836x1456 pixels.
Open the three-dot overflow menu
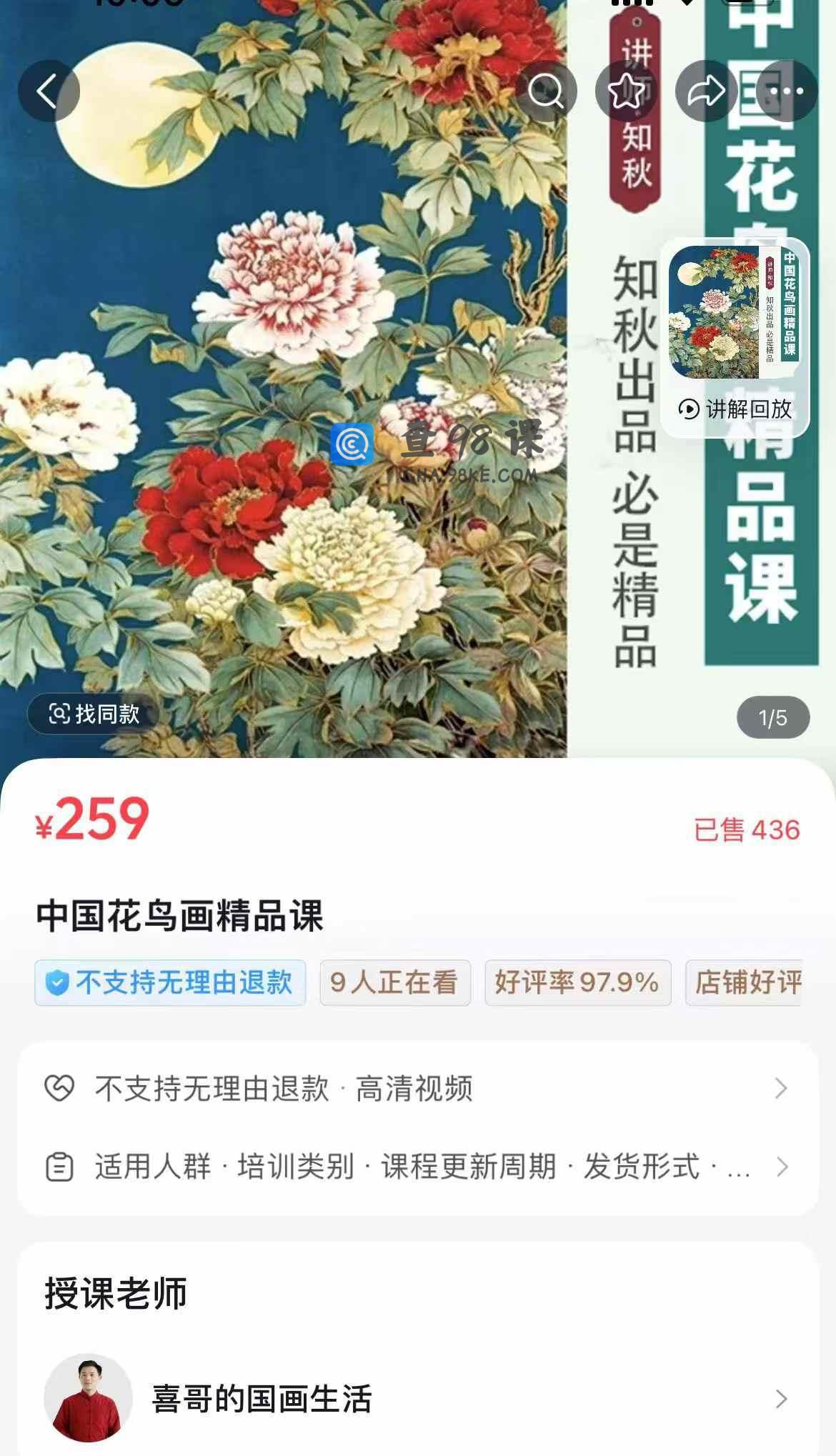coord(786,91)
